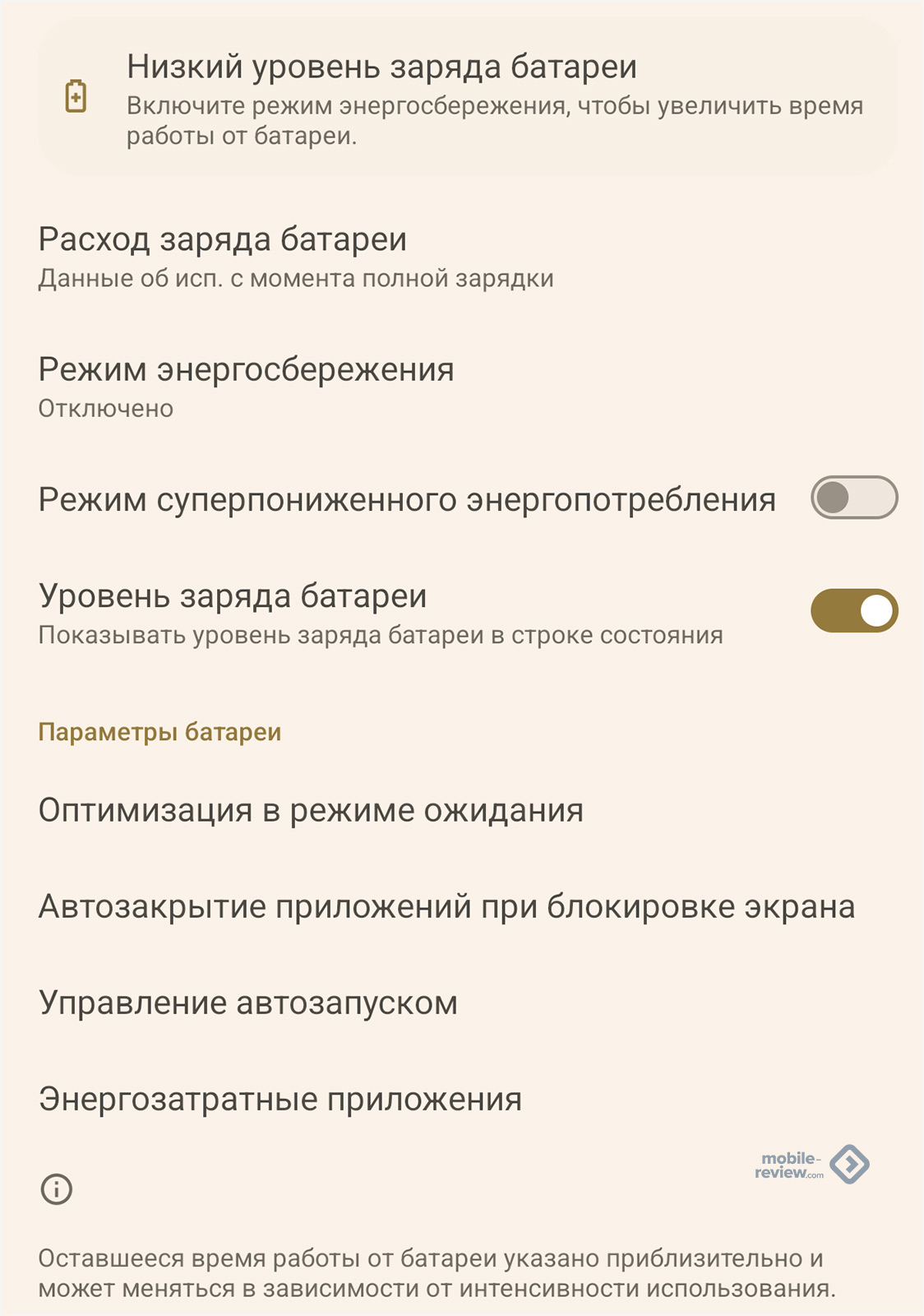Open Режим энергосбережения settings
Image resolution: width=924 pixels, height=1316 pixels.
(247, 387)
